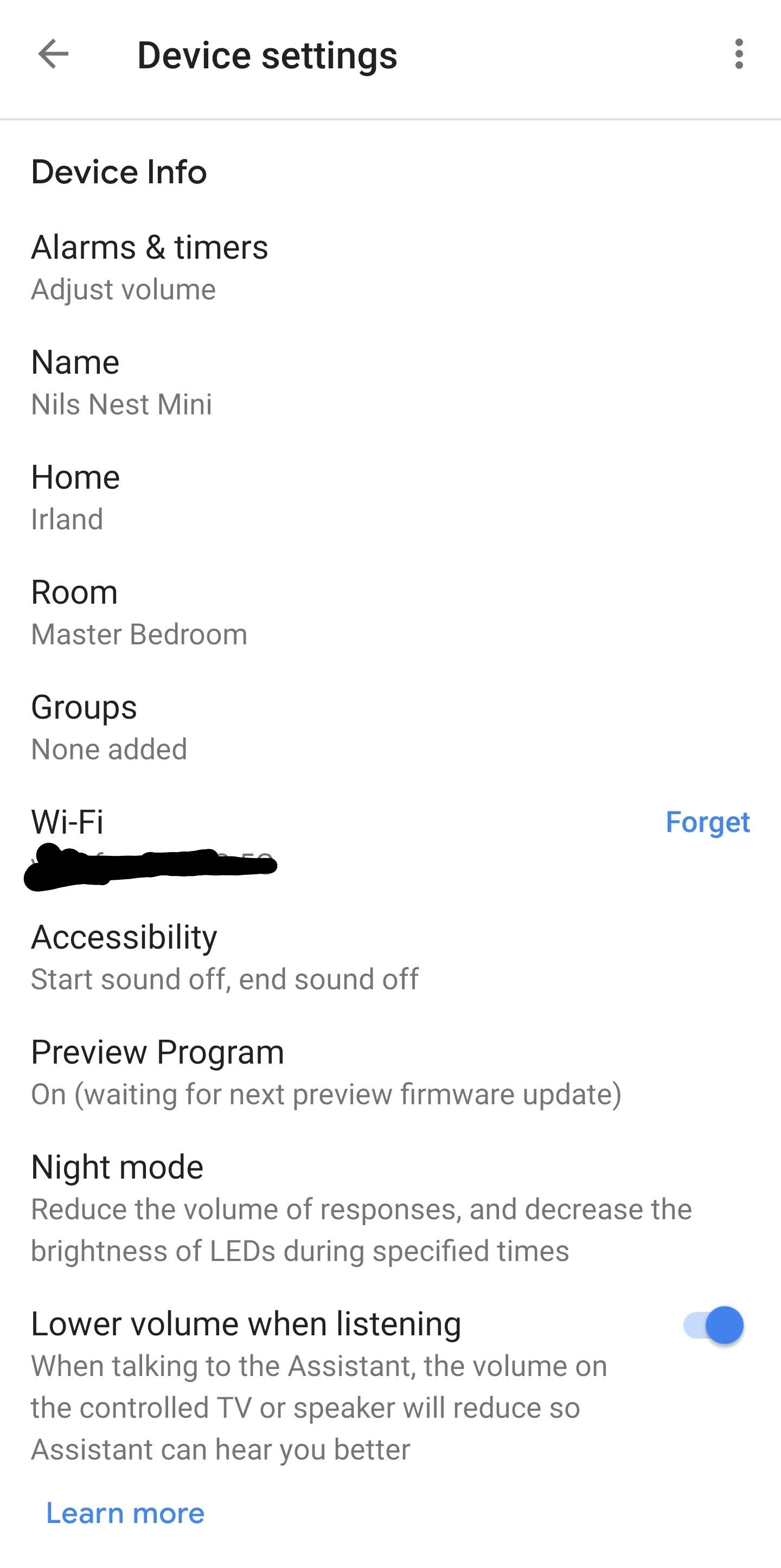Open the three-dot overflow menu
The image size is (781, 1568).
point(738,54)
